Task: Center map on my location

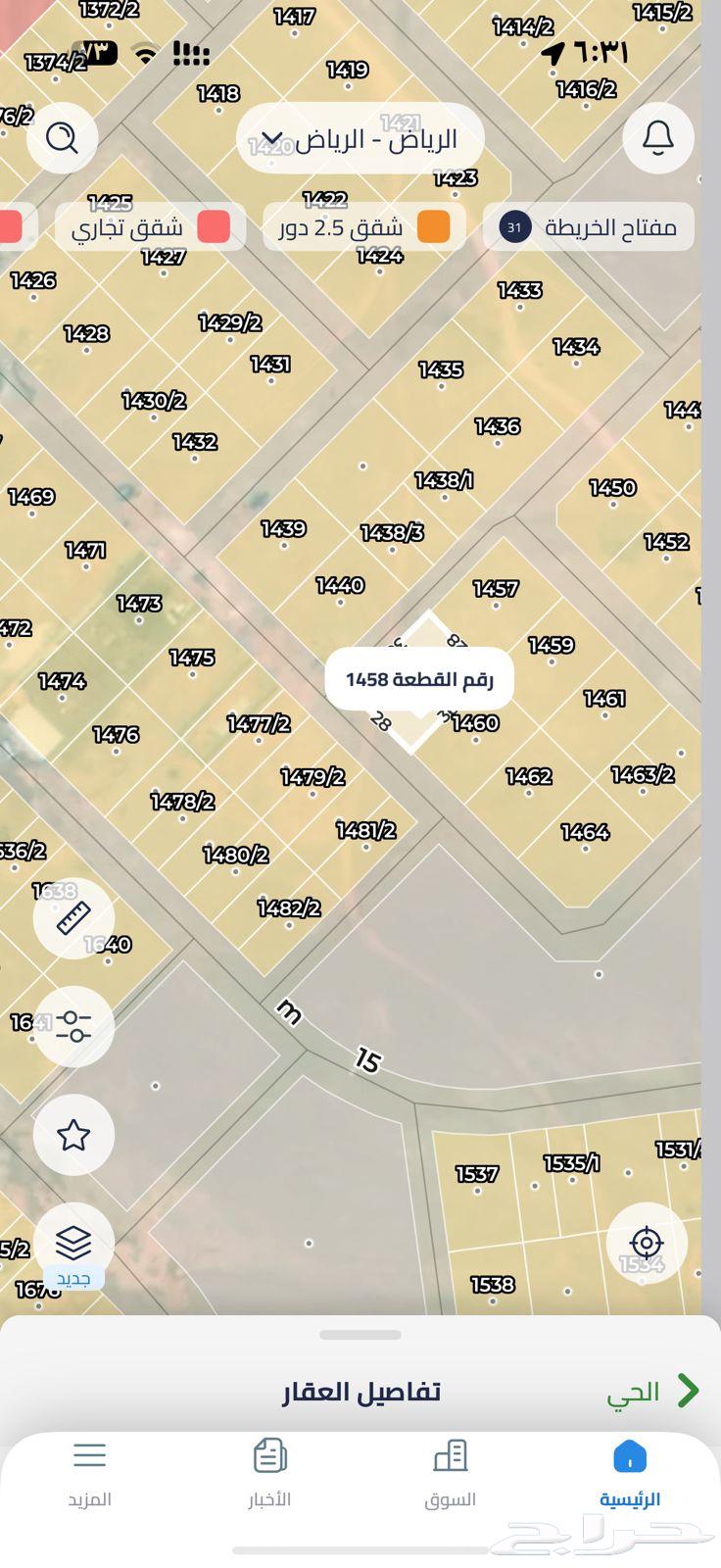Action: coord(647,1244)
